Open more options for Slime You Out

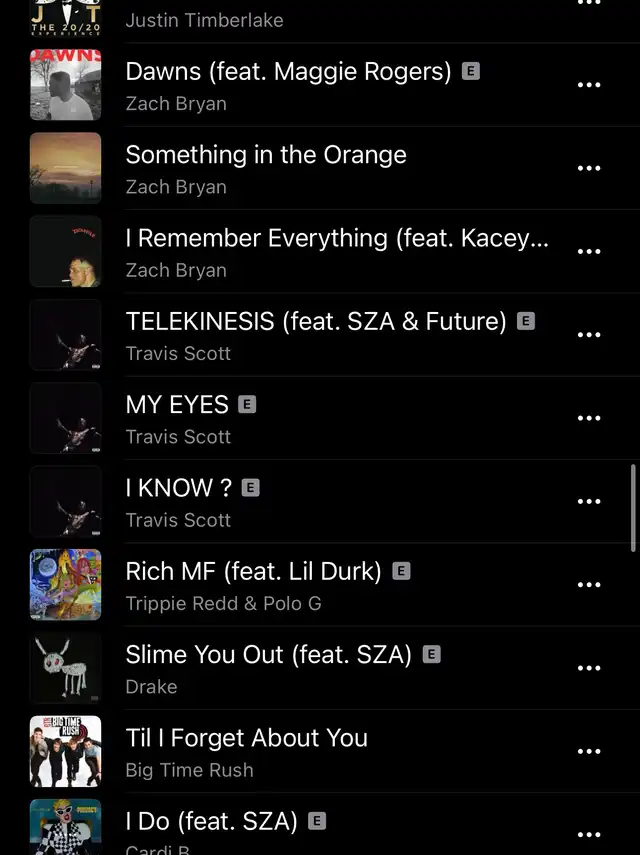coord(589,668)
